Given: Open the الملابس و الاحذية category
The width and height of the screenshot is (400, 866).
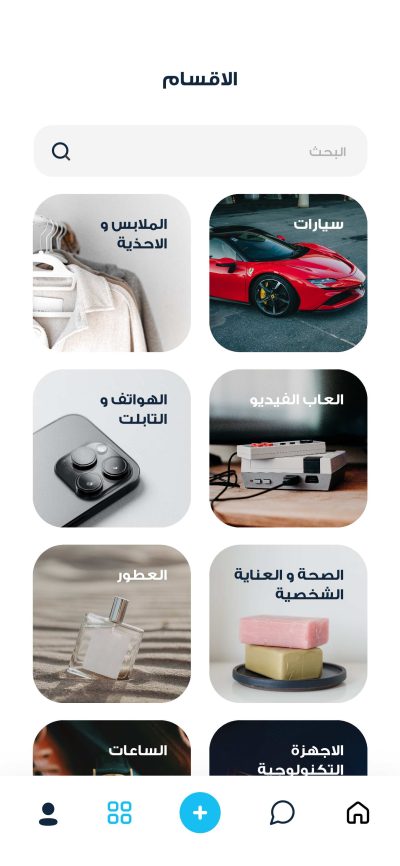Looking at the screenshot, I should pos(112,273).
